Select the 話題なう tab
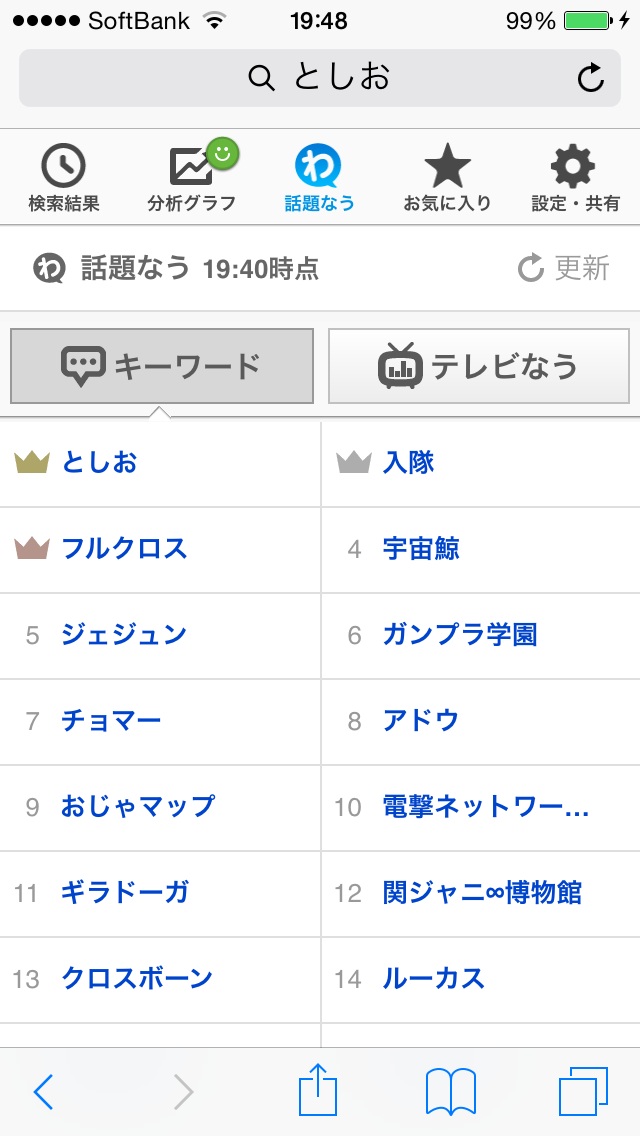 [x=320, y=178]
